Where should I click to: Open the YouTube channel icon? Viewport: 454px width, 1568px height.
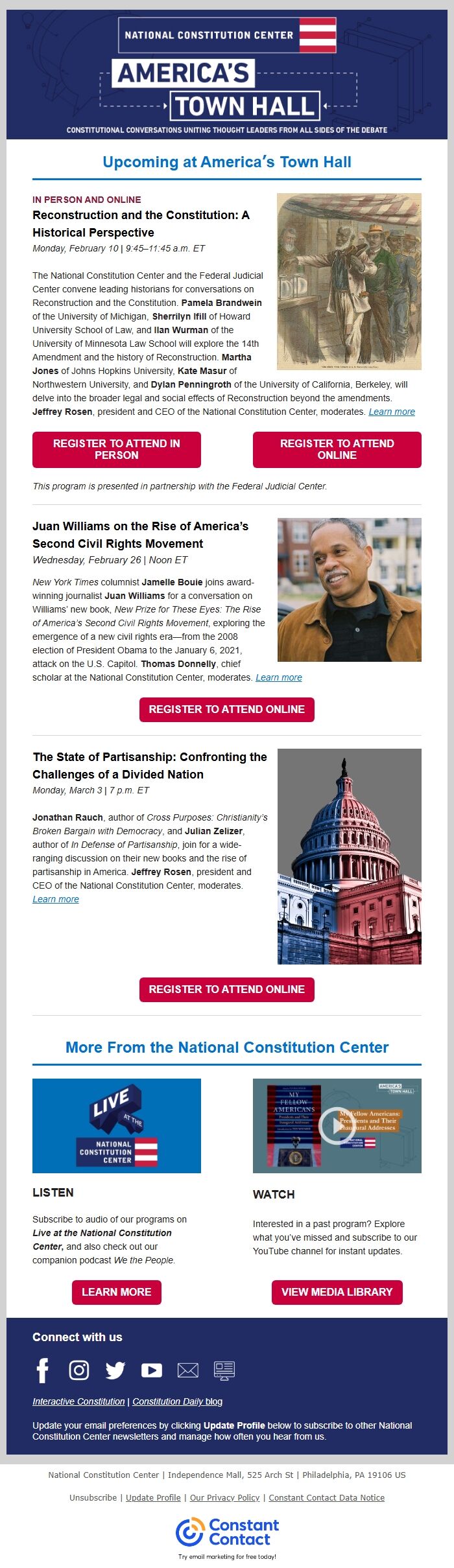(x=152, y=1370)
